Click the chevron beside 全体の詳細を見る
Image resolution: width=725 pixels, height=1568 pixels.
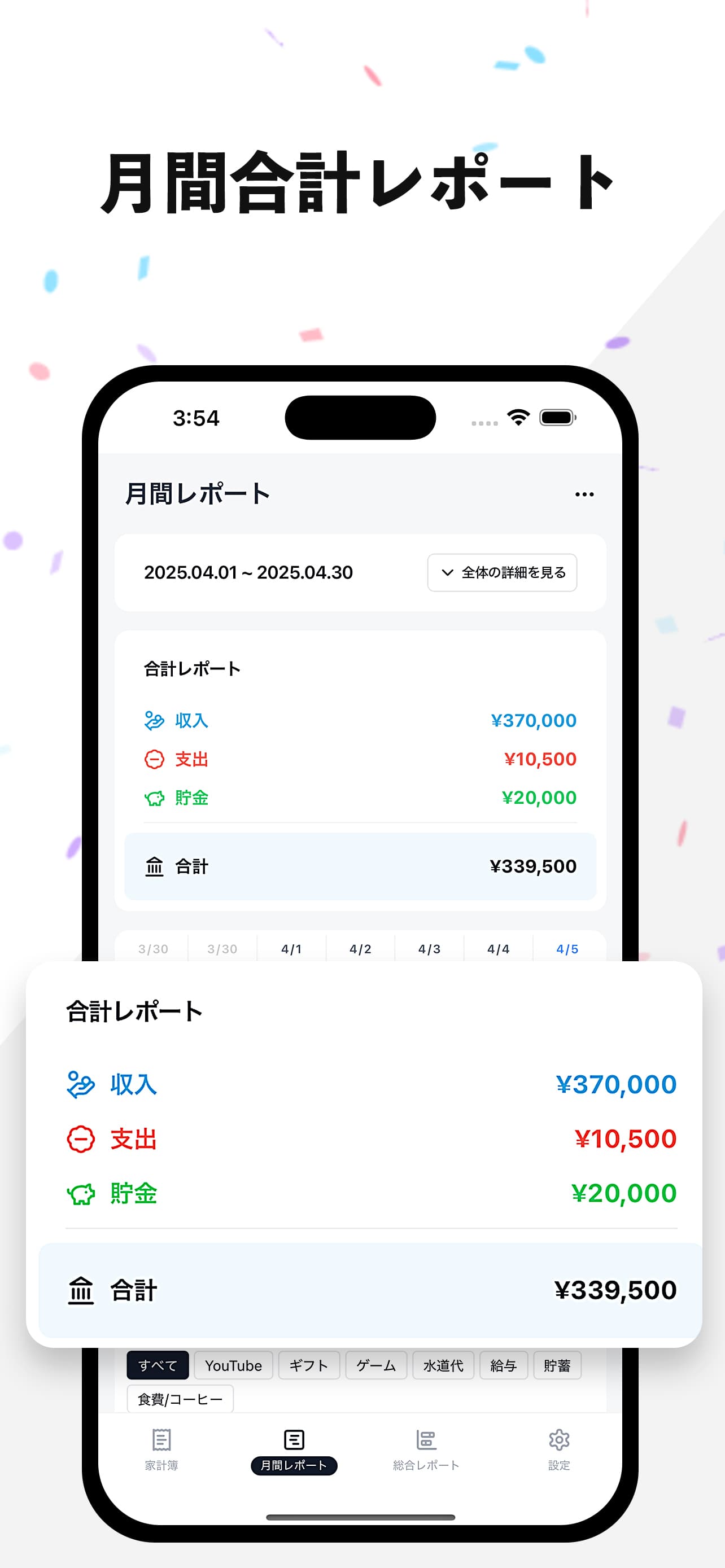coord(447,572)
